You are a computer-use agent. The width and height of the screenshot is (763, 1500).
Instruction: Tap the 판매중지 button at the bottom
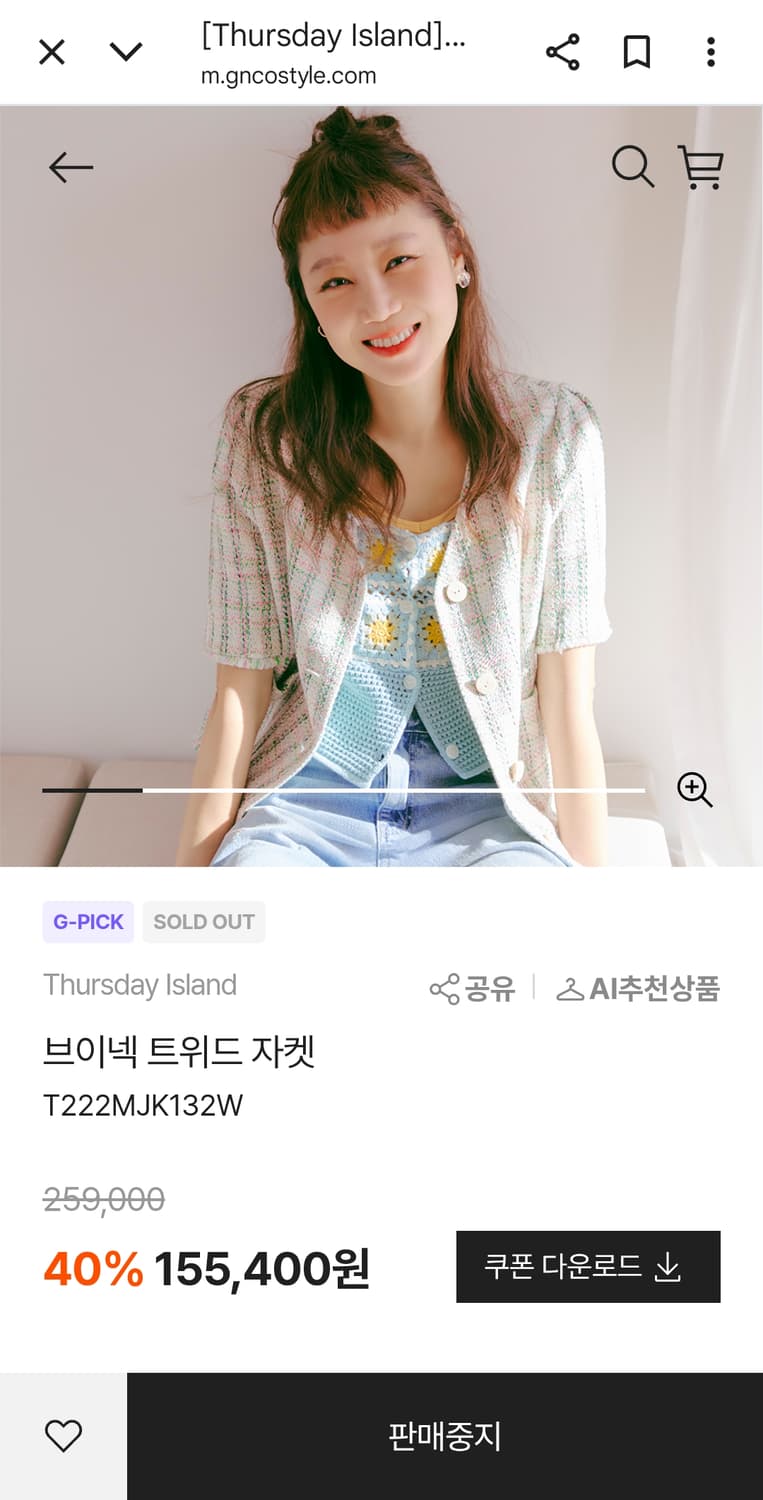click(443, 1434)
